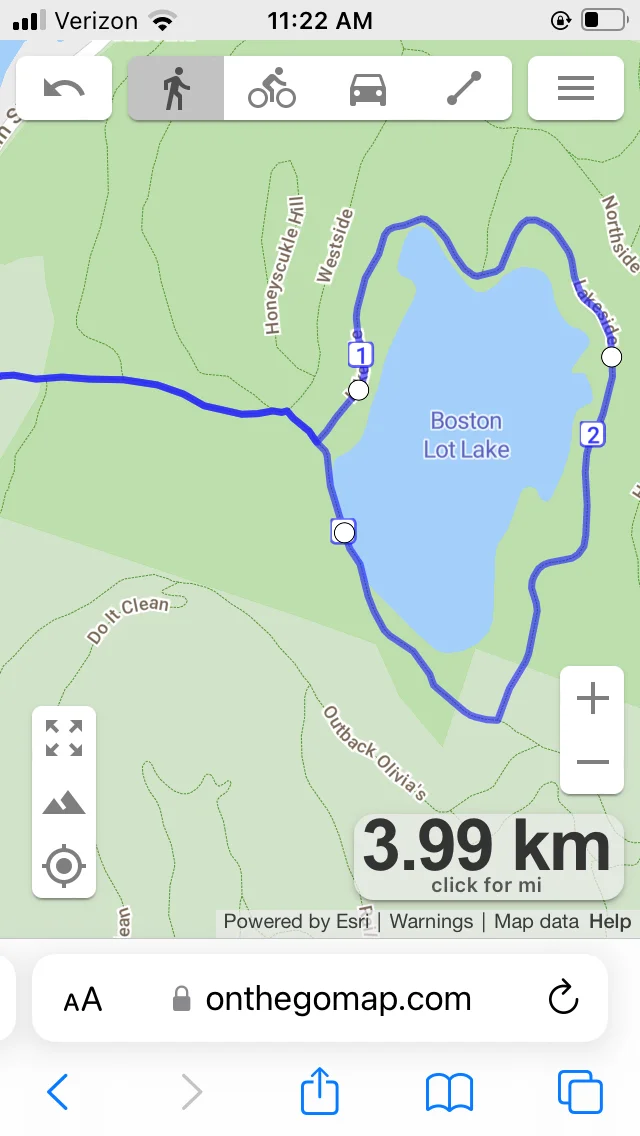Select walking mode
640x1136 pixels.
[176, 88]
